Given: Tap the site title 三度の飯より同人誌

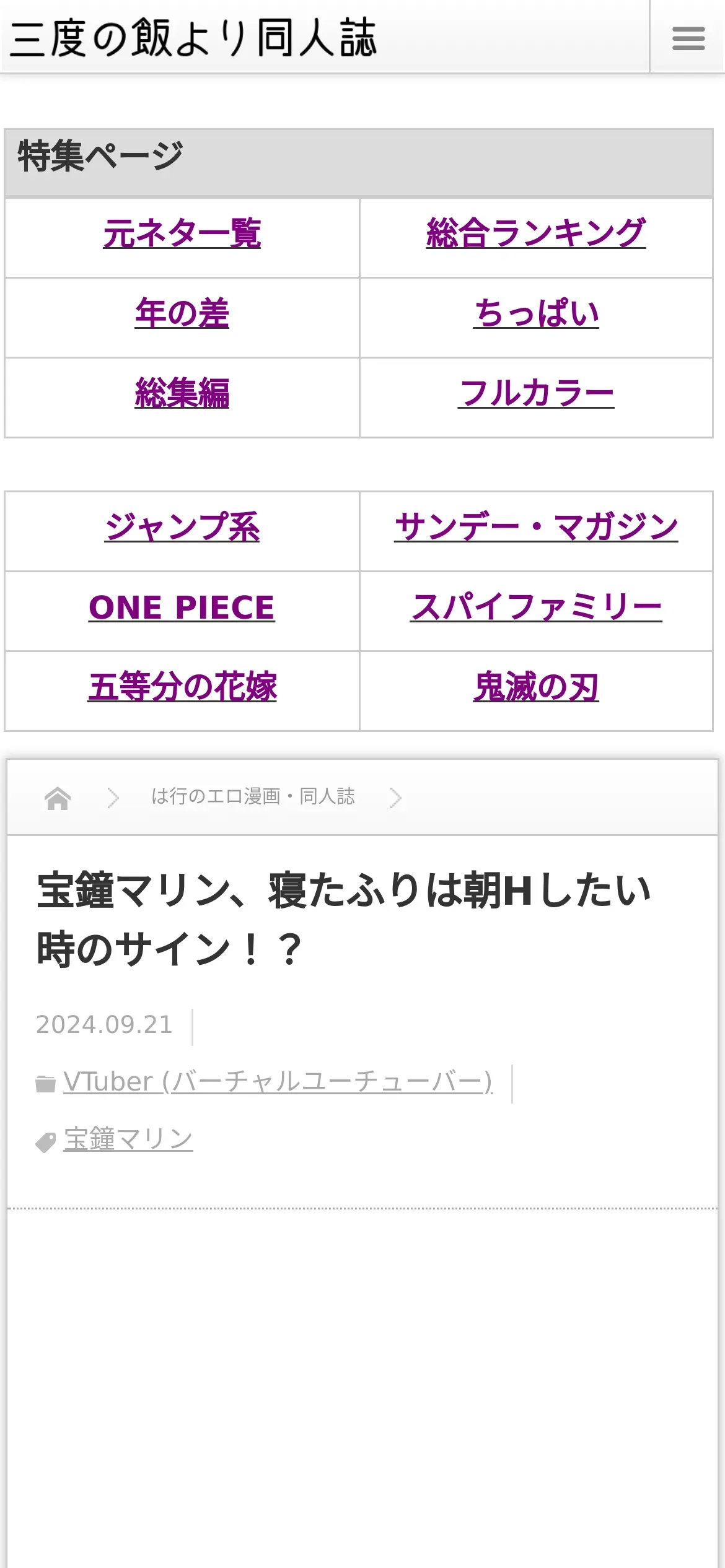Looking at the screenshot, I should tap(193, 38).
